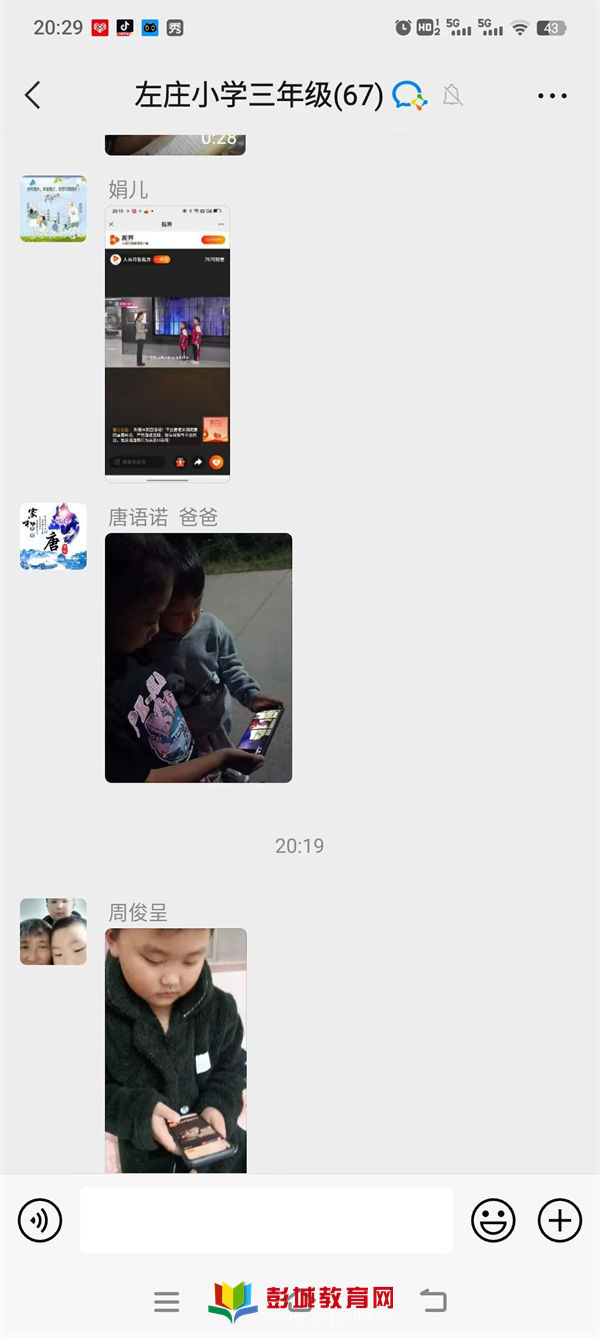Viewport: 600px width, 1337px height.
Task: Open the photo sent by 周俊呈
Action: click(x=176, y=1050)
